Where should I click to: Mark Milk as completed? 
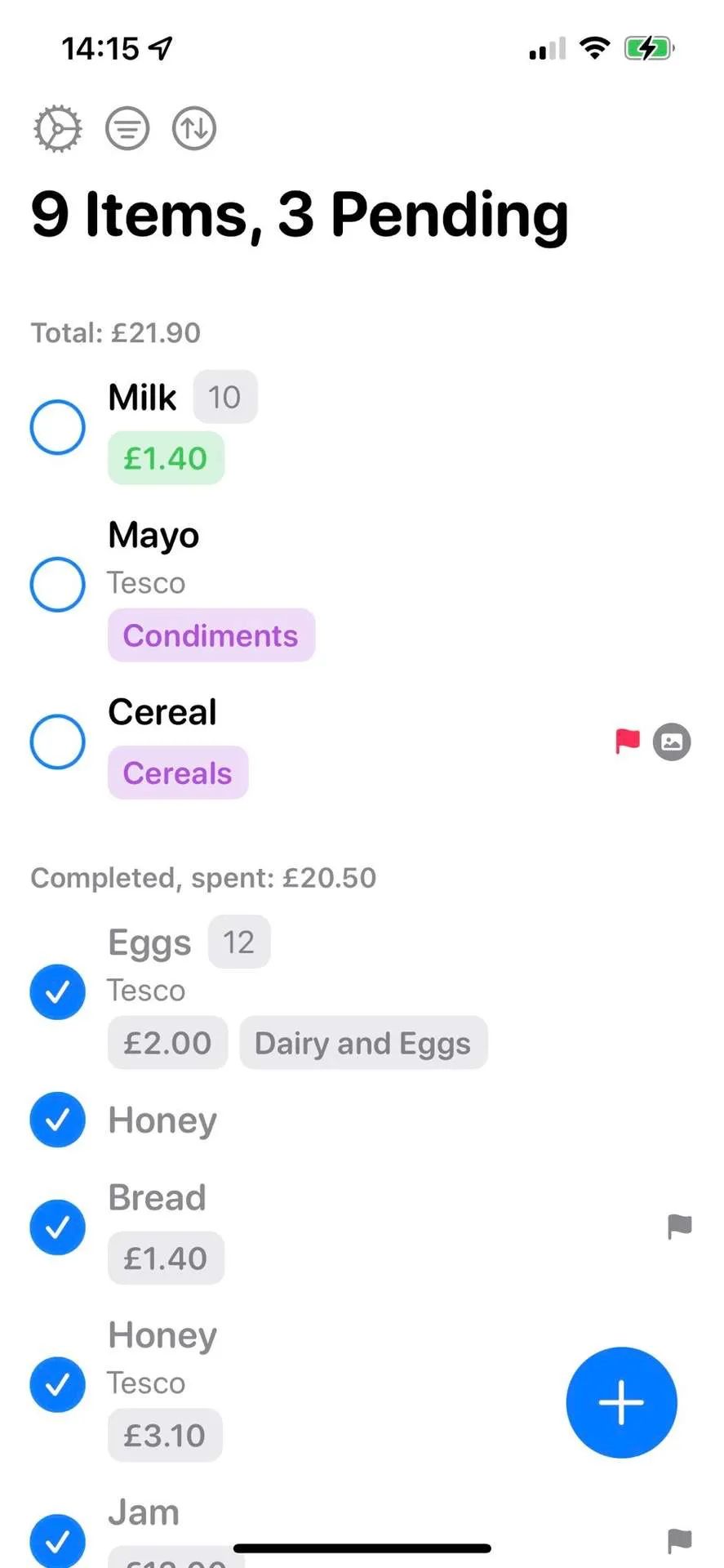[x=58, y=426]
